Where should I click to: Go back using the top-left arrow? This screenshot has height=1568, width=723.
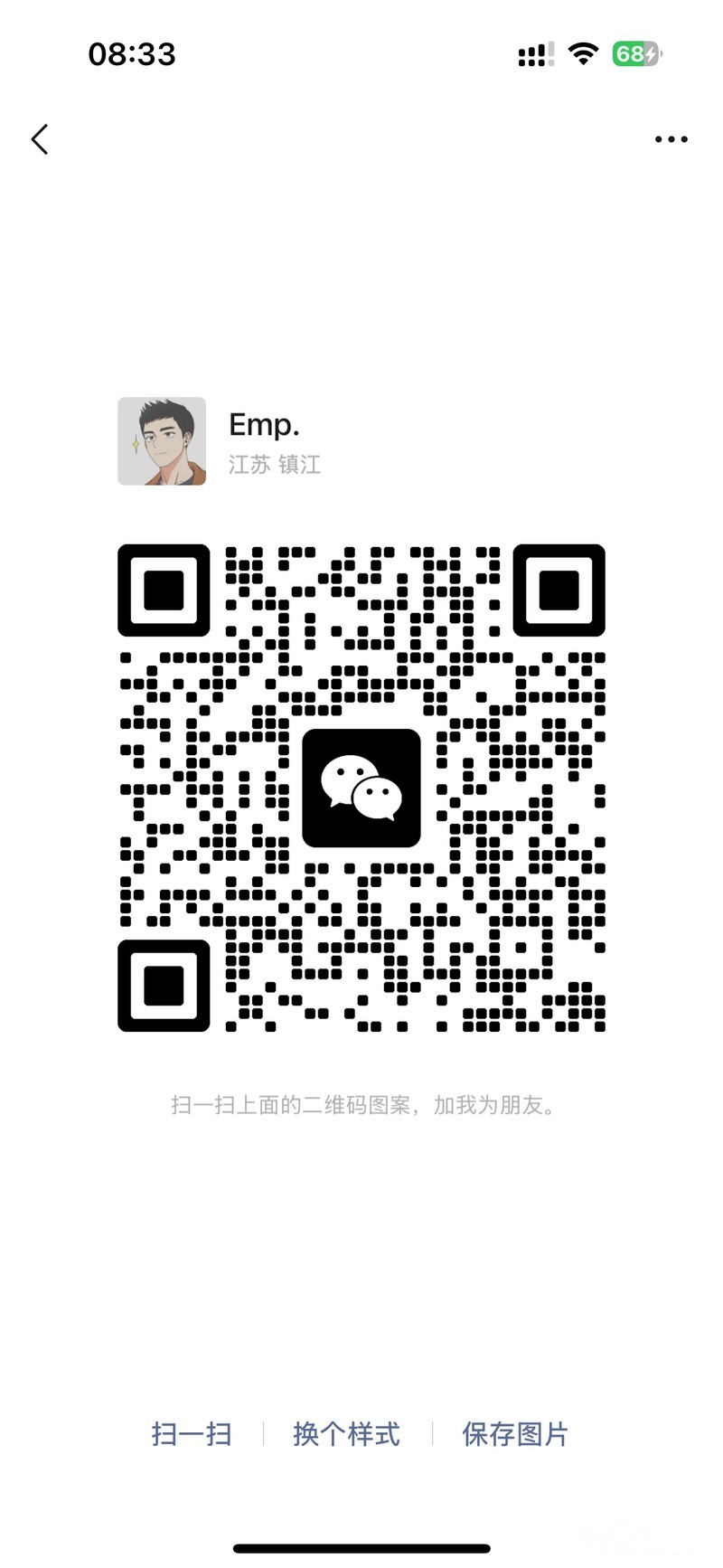click(40, 139)
